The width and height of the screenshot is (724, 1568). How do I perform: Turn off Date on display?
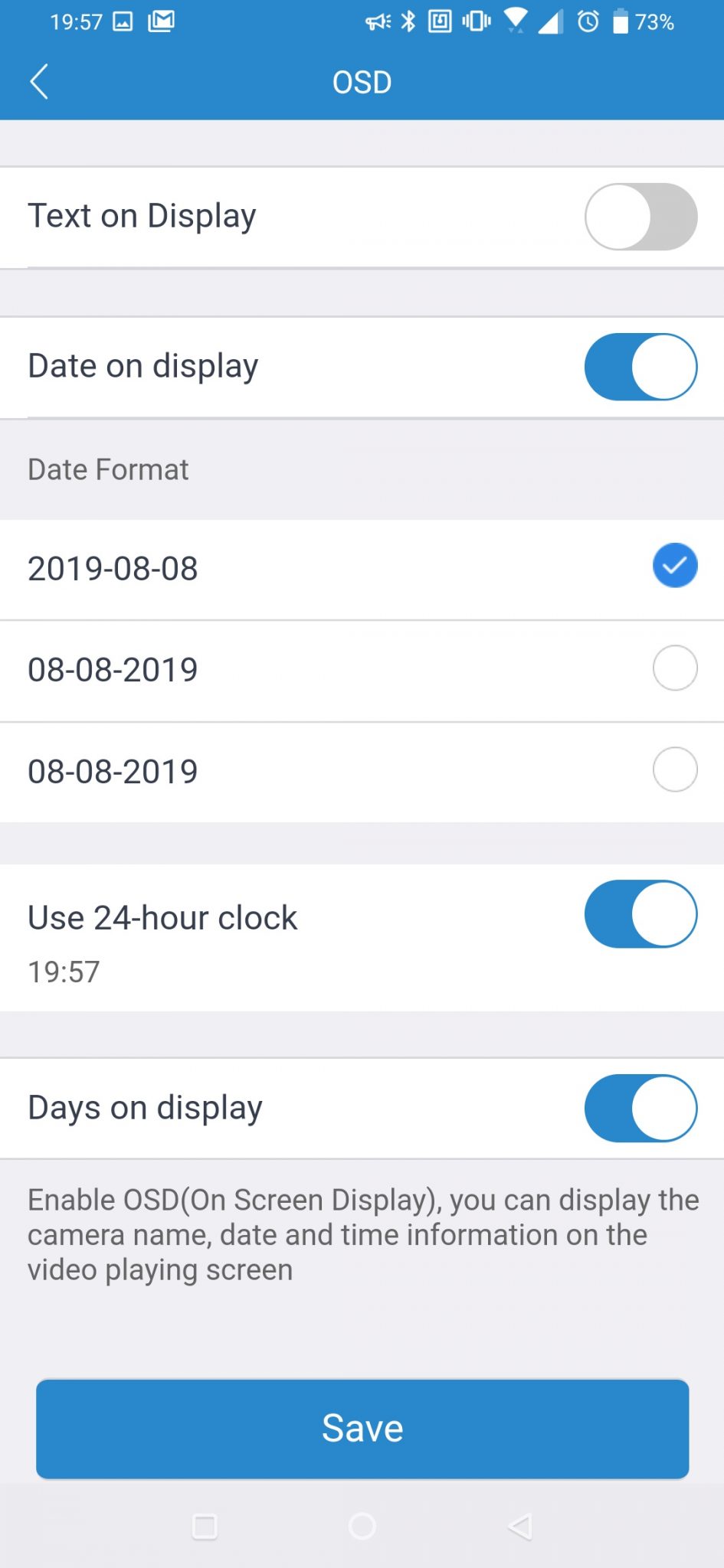pos(640,367)
